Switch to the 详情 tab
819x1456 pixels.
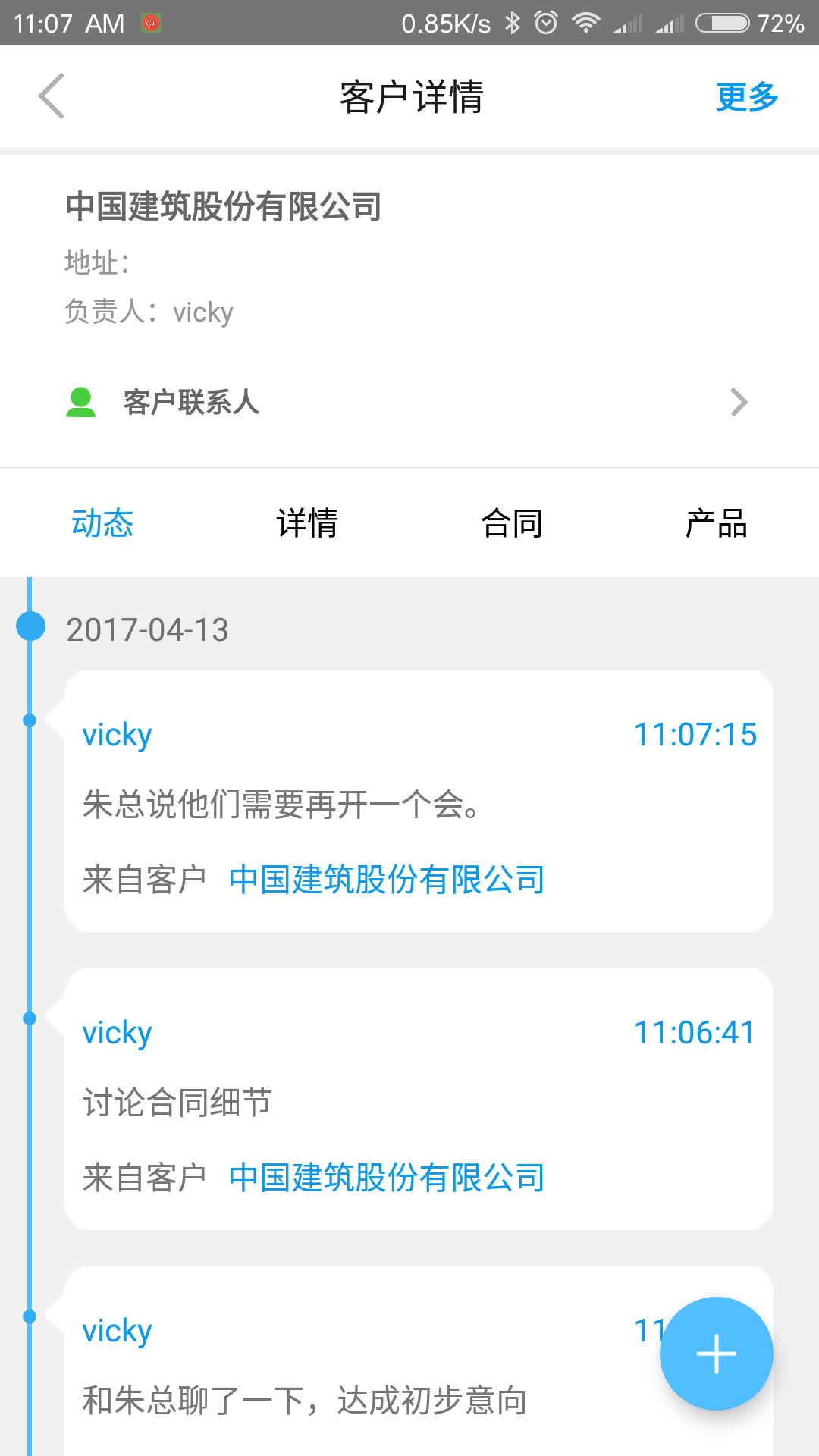pyautogui.click(x=307, y=523)
